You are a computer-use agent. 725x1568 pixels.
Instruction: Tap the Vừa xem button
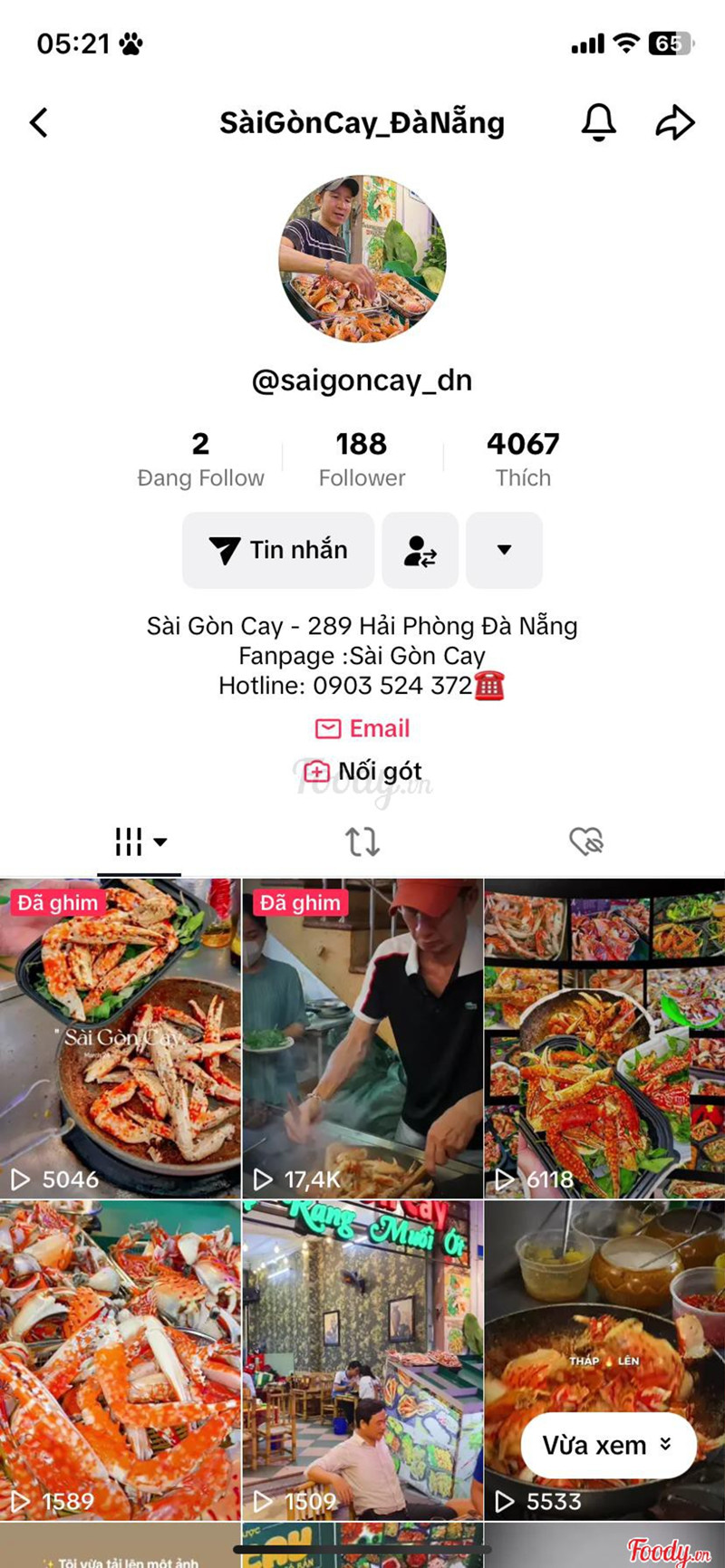click(608, 1445)
